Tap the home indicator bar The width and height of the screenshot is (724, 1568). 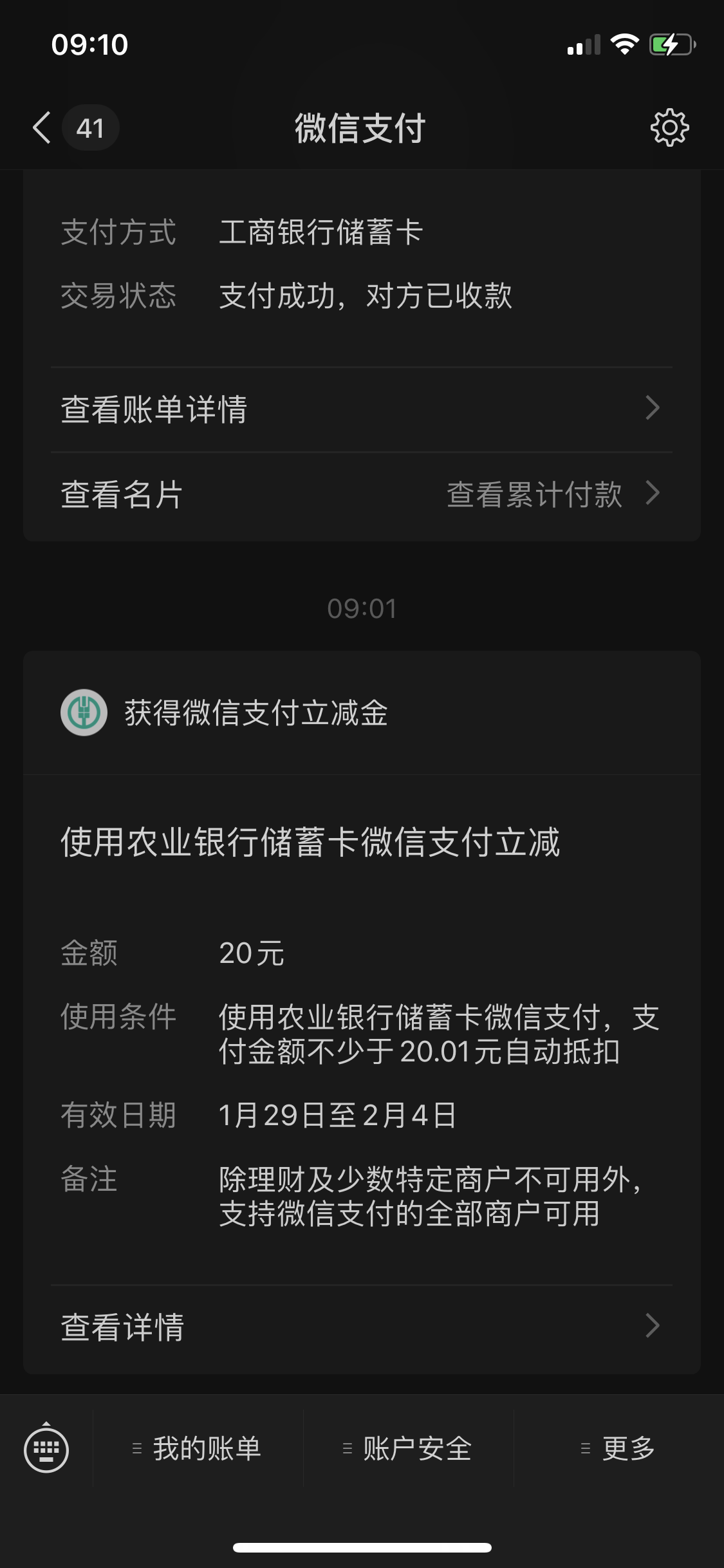click(362, 1548)
